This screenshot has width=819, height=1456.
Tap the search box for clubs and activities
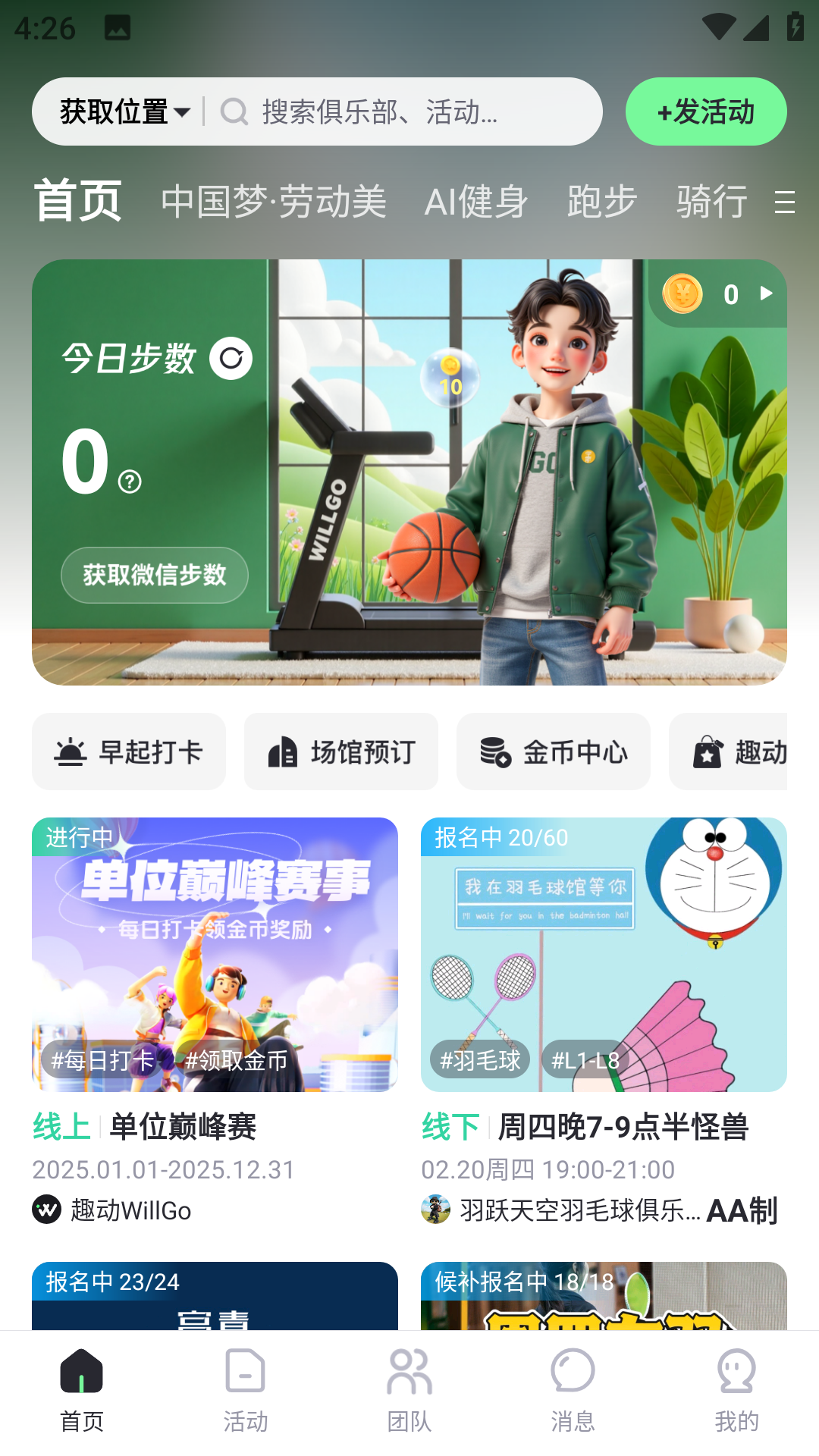pos(402,111)
